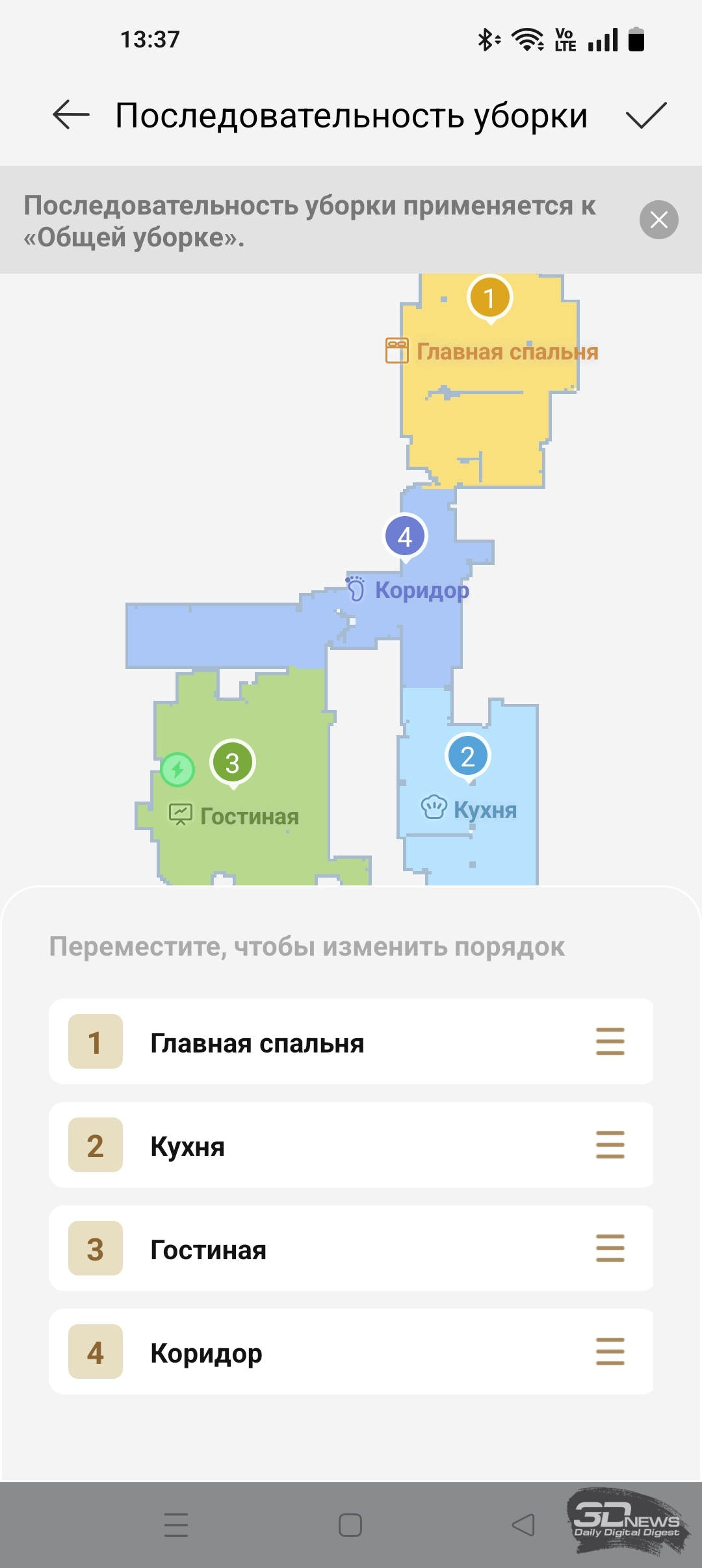Screen dimensions: 702x1568
Task: Select Главная спальня room marker on map
Action: click(x=490, y=299)
